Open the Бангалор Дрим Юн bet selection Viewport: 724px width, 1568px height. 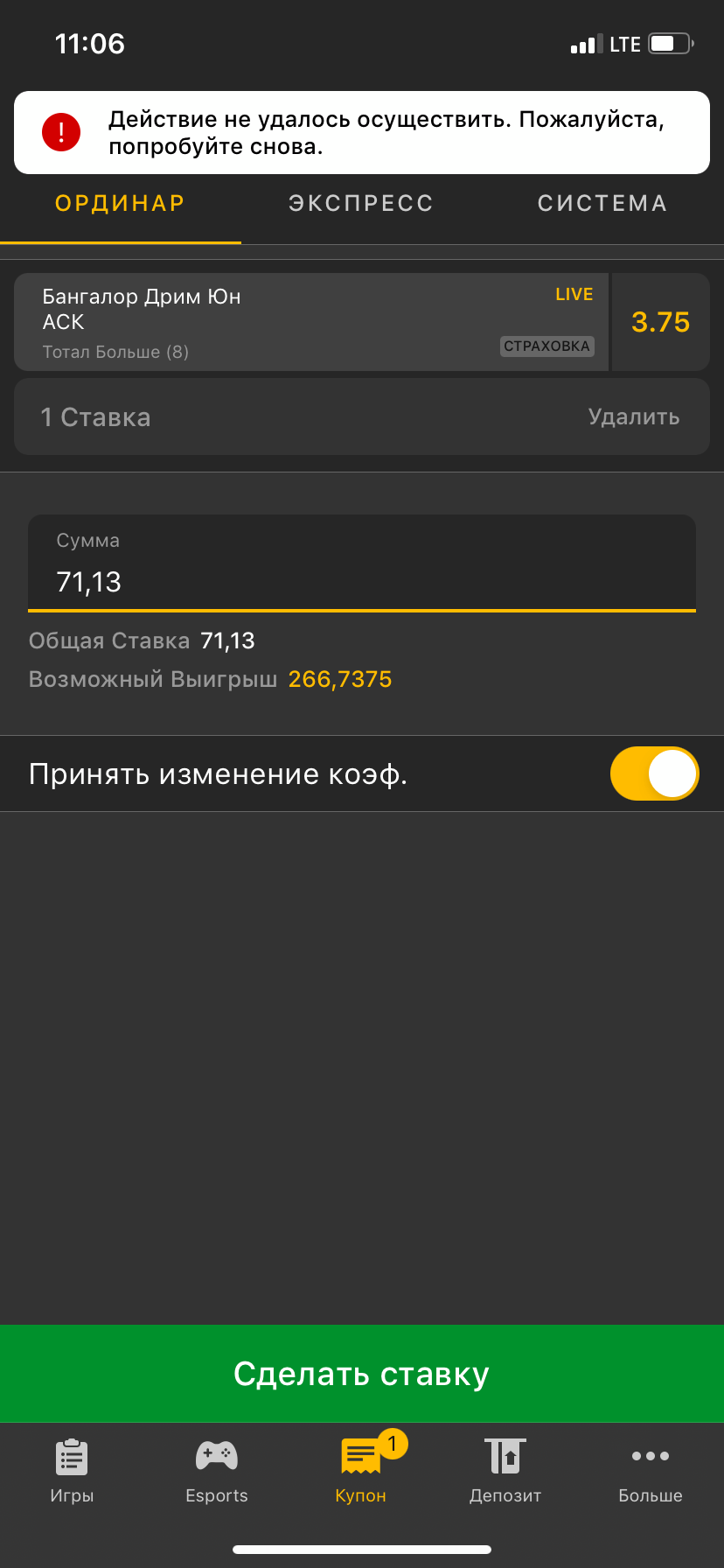click(x=311, y=322)
